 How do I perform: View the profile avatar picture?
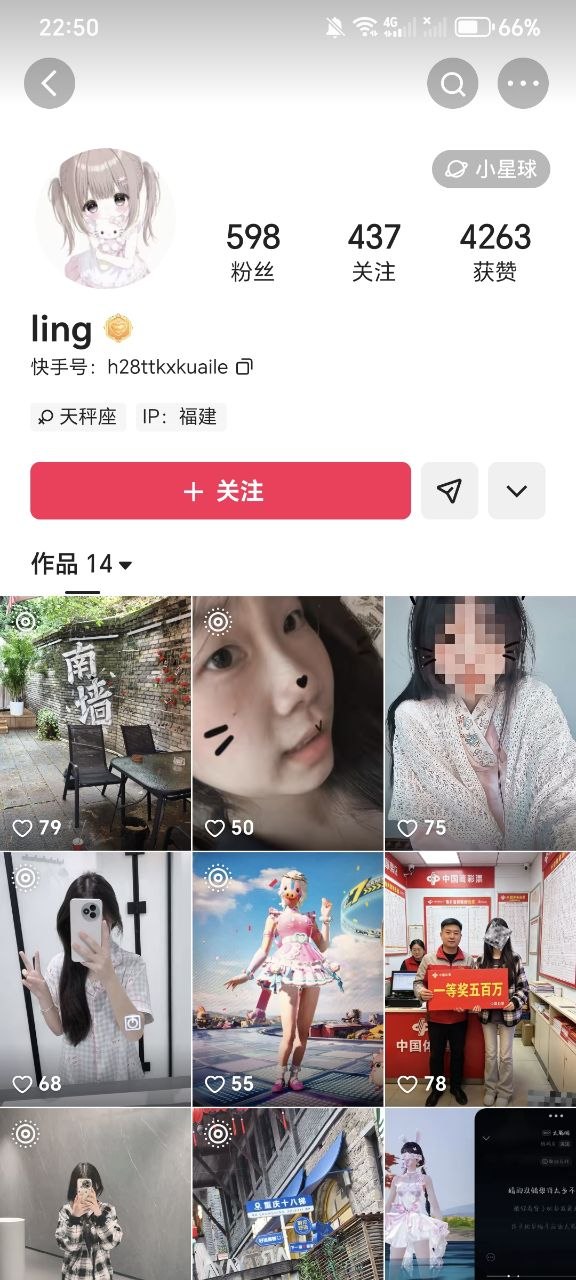coord(105,220)
